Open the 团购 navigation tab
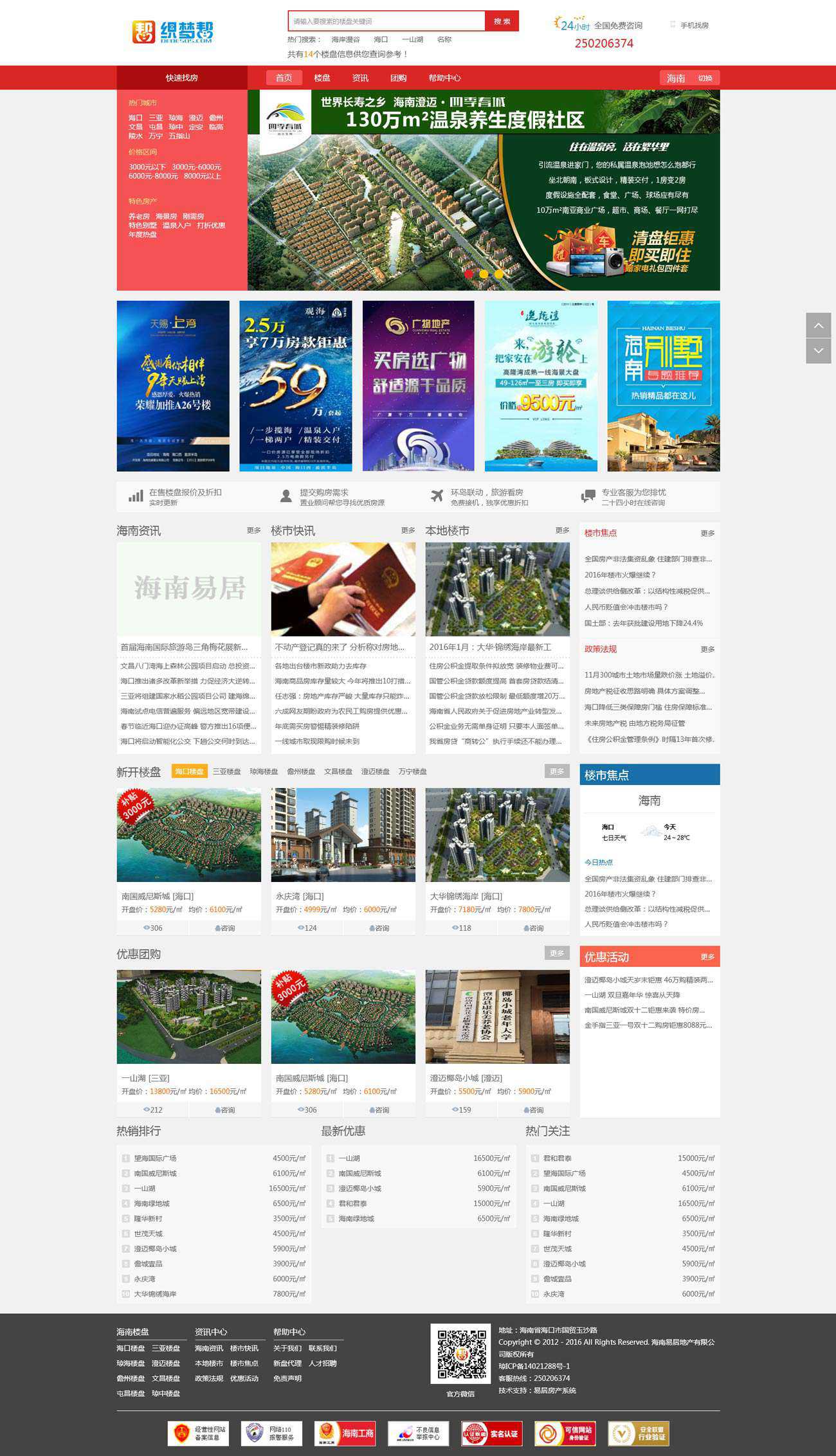 [x=398, y=78]
